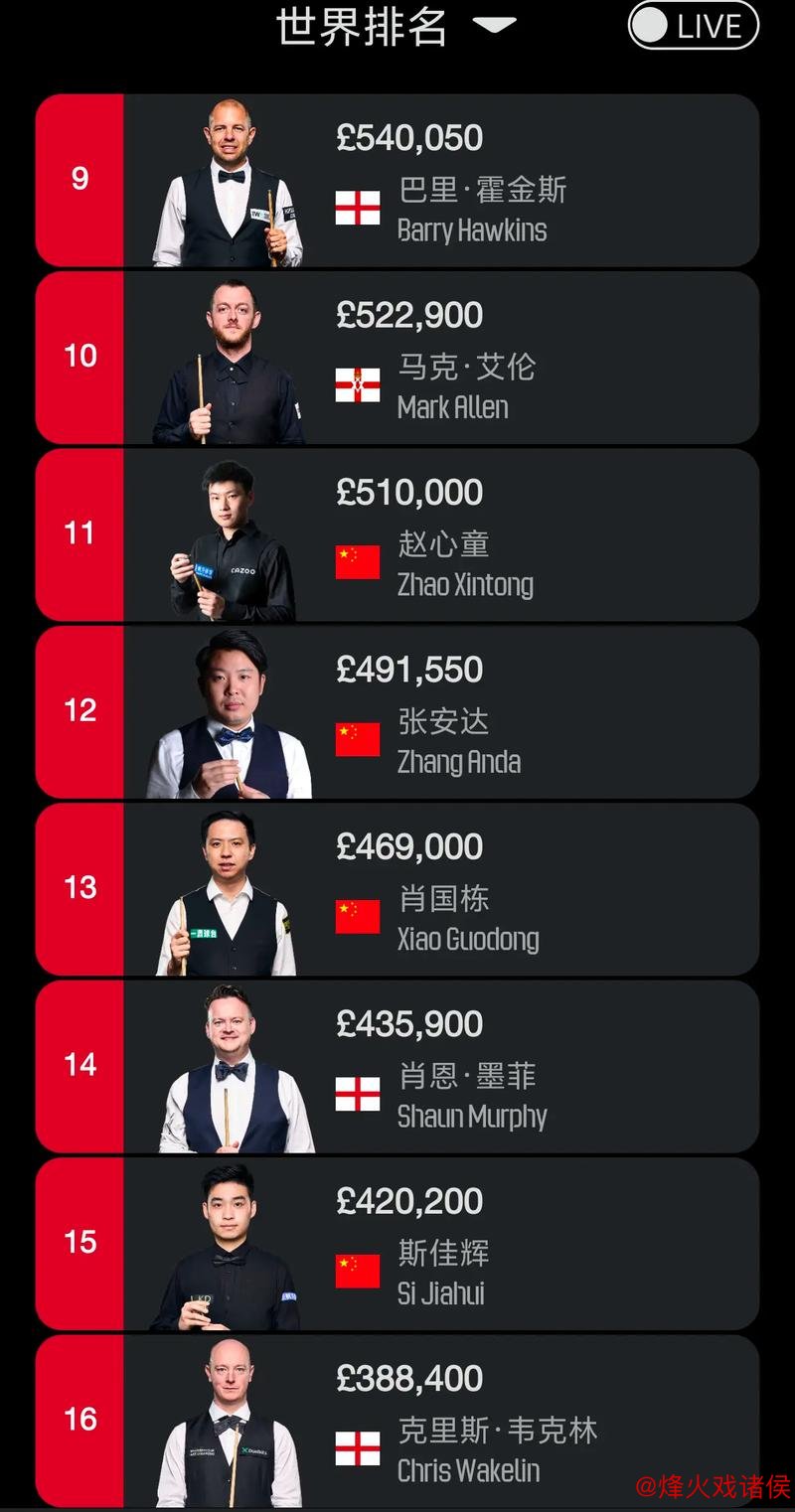The width and height of the screenshot is (795, 1512).
Task: Toggle the LIVE rankings switch
Action: (x=693, y=27)
